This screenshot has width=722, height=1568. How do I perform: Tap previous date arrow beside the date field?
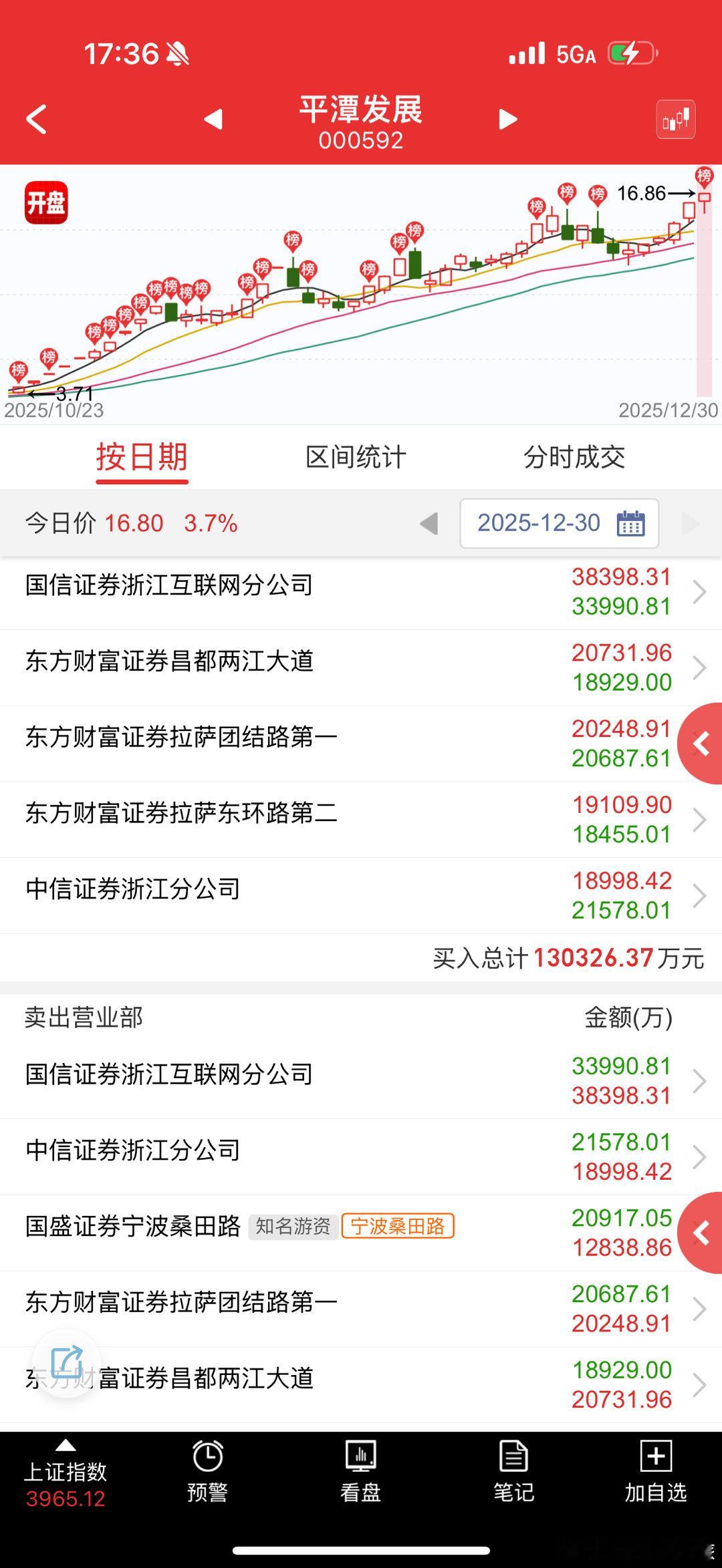coord(428,524)
